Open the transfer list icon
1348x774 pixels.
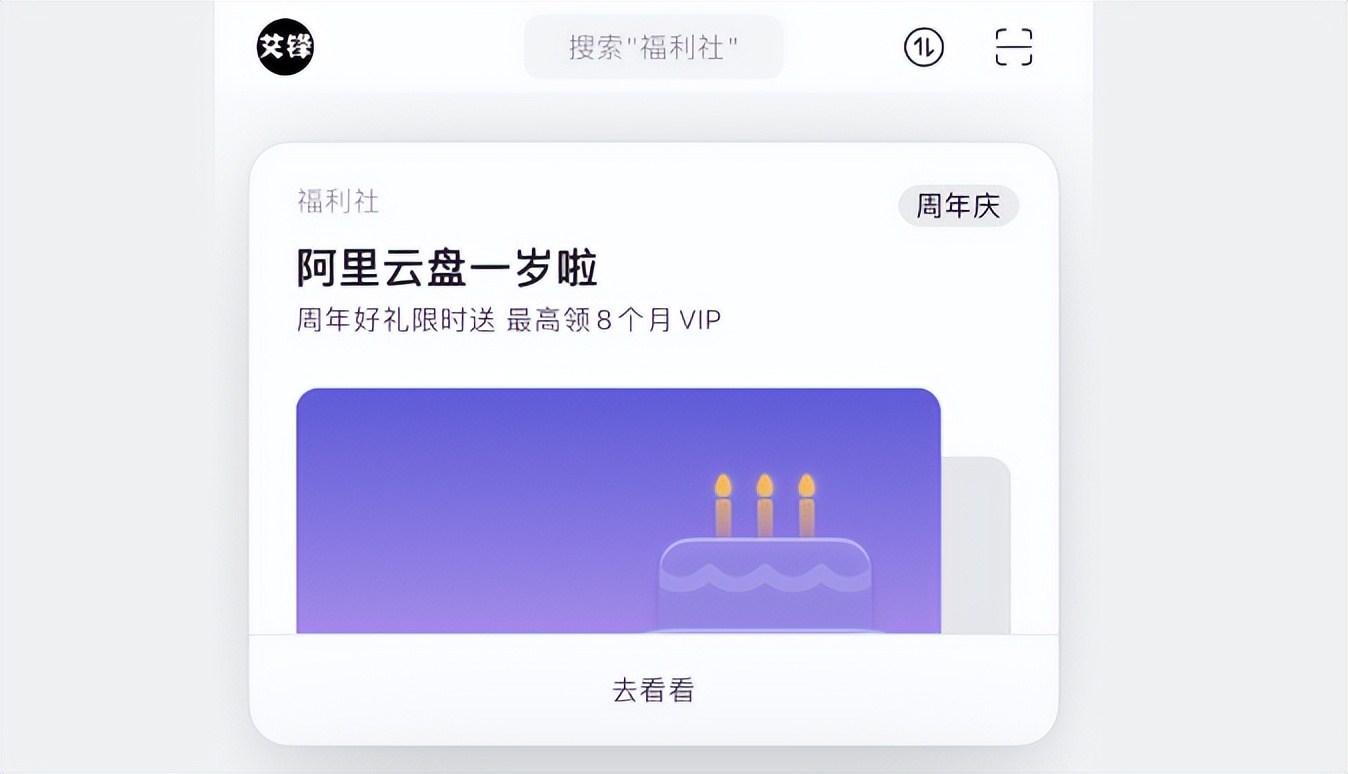[x=923, y=47]
